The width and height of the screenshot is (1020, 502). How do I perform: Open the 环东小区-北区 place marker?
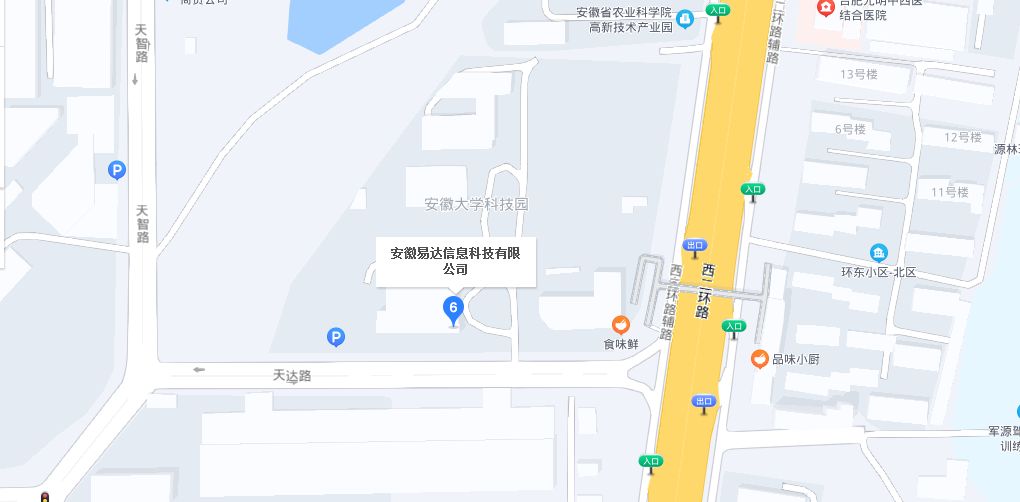click(878, 252)
